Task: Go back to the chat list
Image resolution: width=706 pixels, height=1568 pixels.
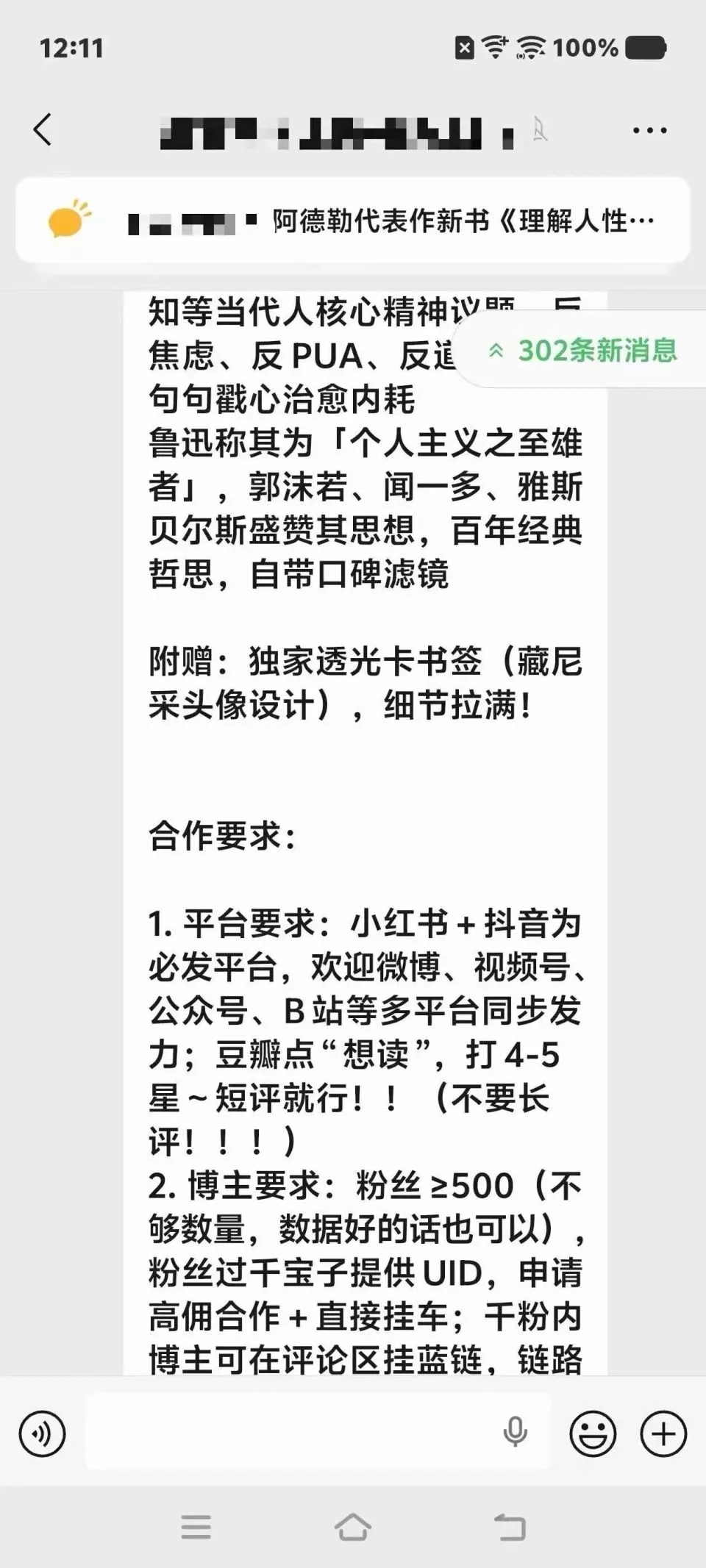Action: [x=43, y=130]
